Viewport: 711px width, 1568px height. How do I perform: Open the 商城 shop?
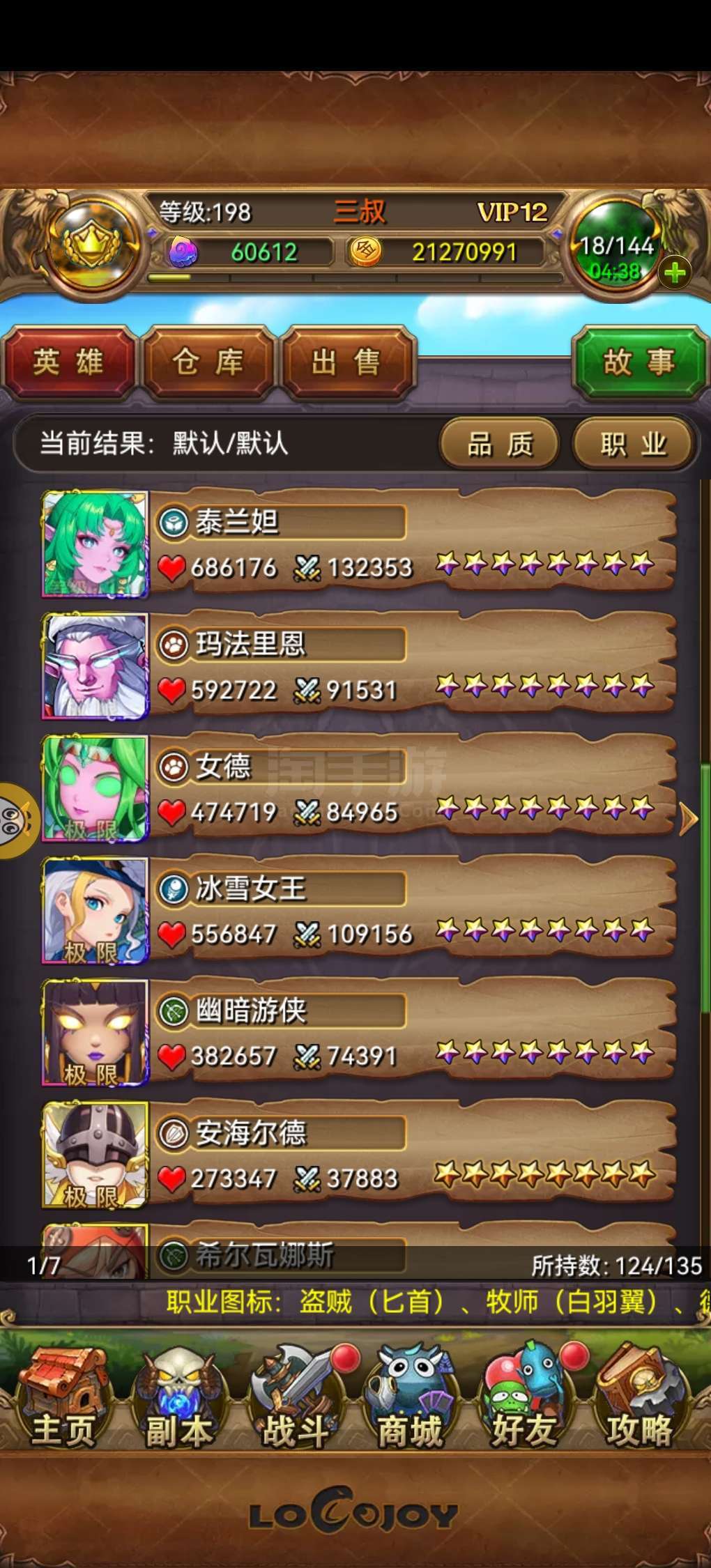click(x=410, y=1399)
